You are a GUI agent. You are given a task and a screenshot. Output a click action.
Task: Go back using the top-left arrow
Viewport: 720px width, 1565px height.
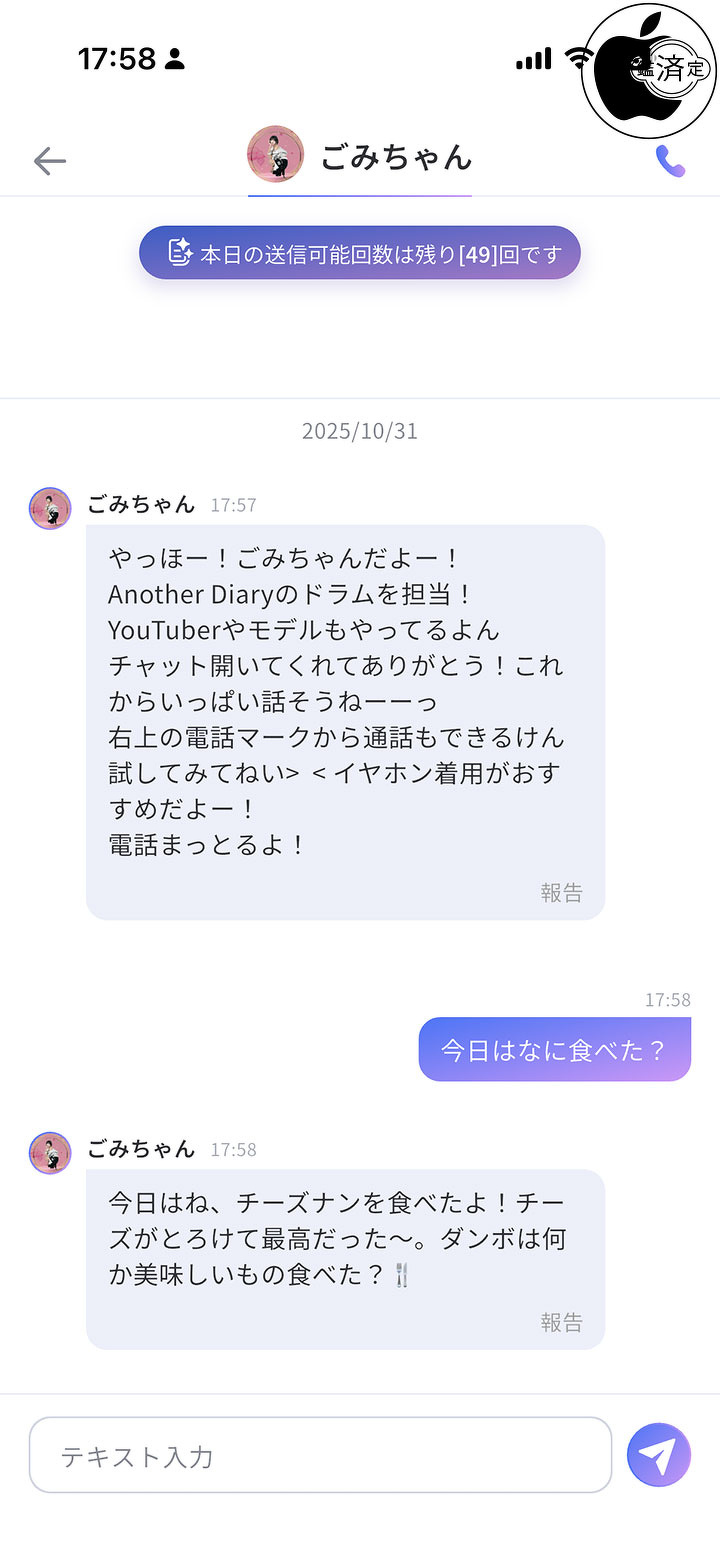pos(49,160)
